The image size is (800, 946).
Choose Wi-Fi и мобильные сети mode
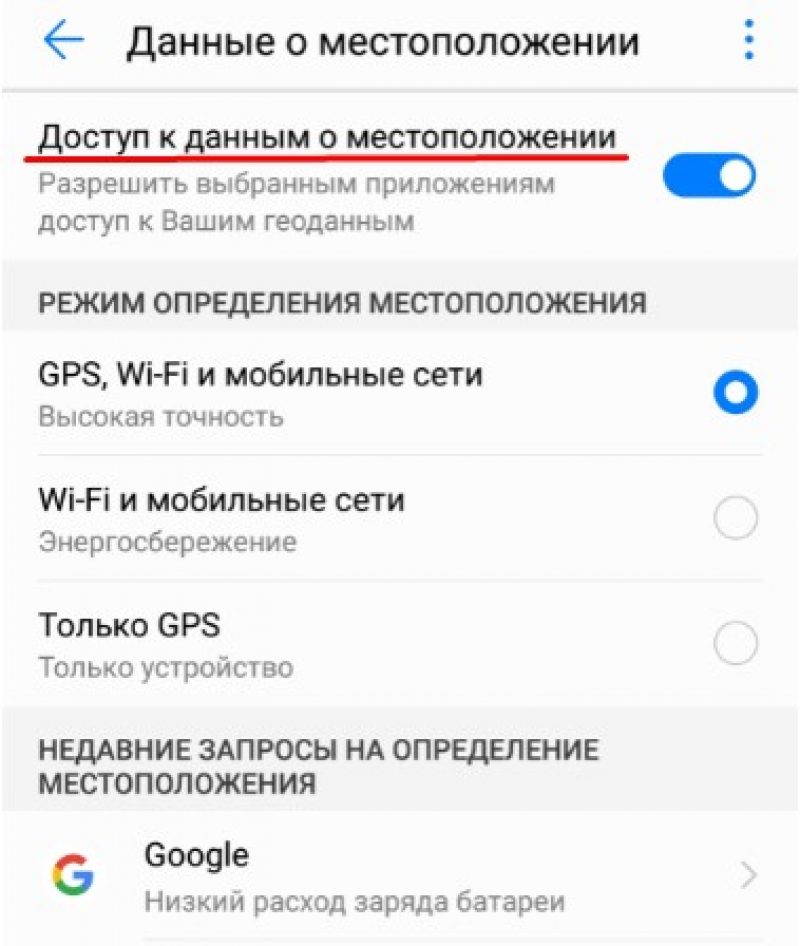735,518
